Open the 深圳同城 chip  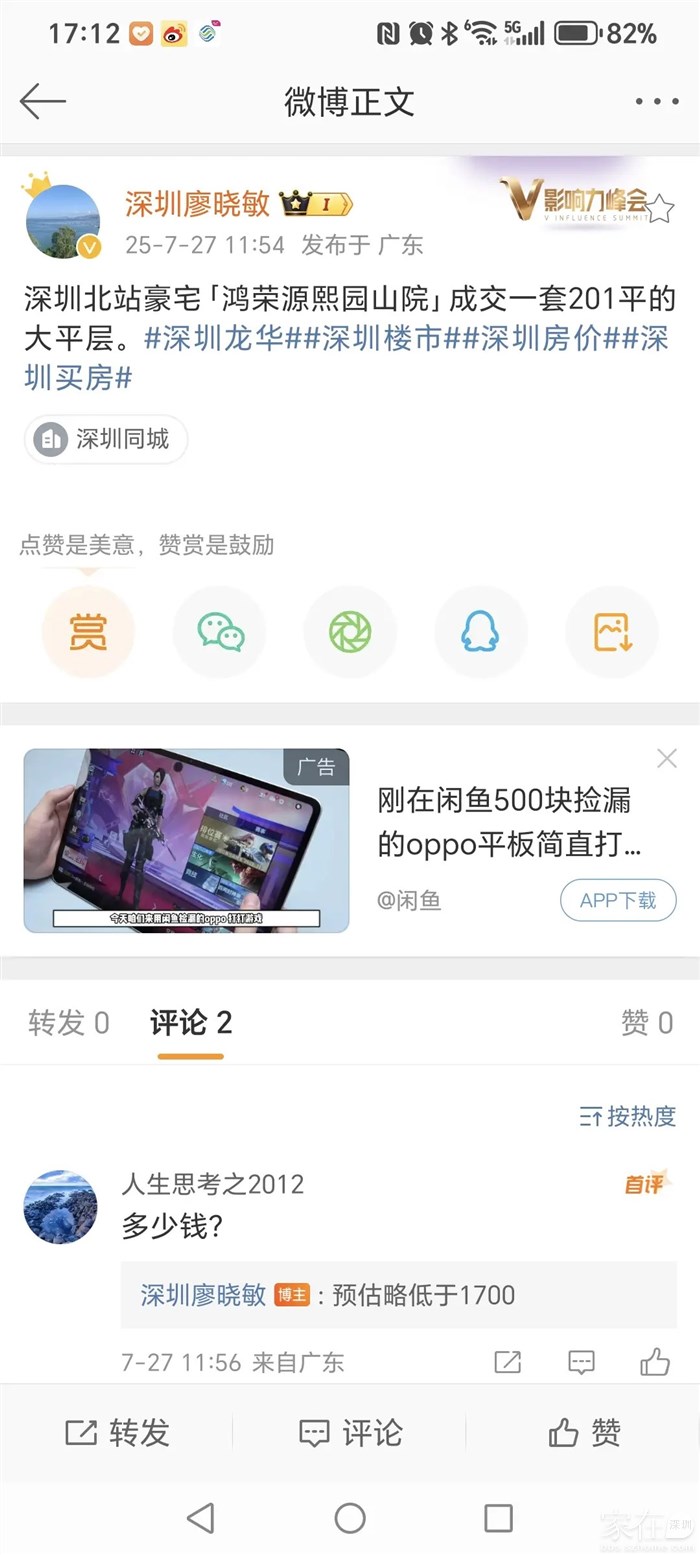tap(106, 439)
